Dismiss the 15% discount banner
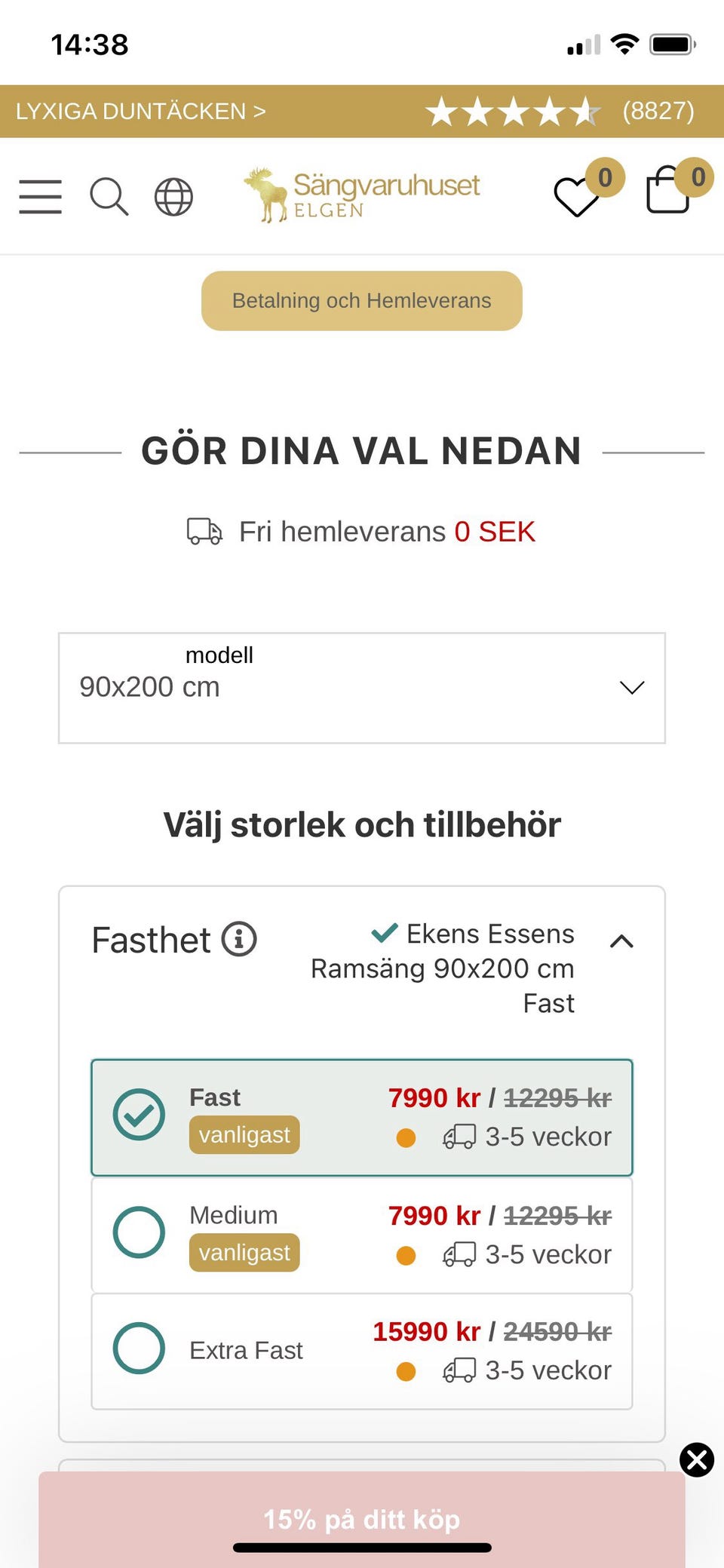Viewport: 724px width, 1568px height. pos(697,1460)
